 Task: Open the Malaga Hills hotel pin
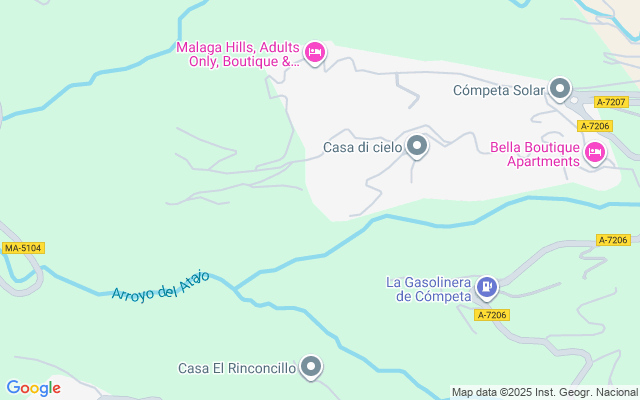(315, 52)
